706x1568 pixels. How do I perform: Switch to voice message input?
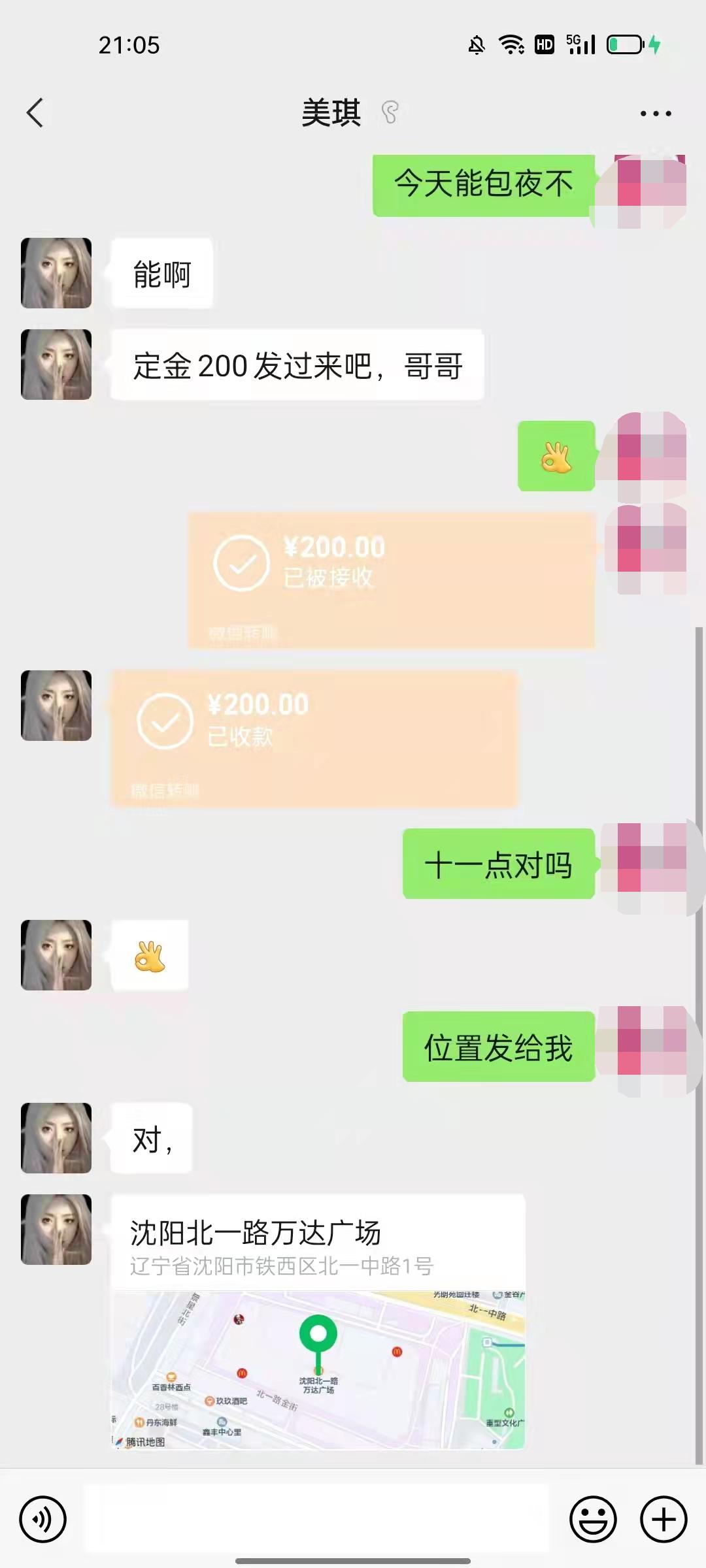click(43, 1519)
